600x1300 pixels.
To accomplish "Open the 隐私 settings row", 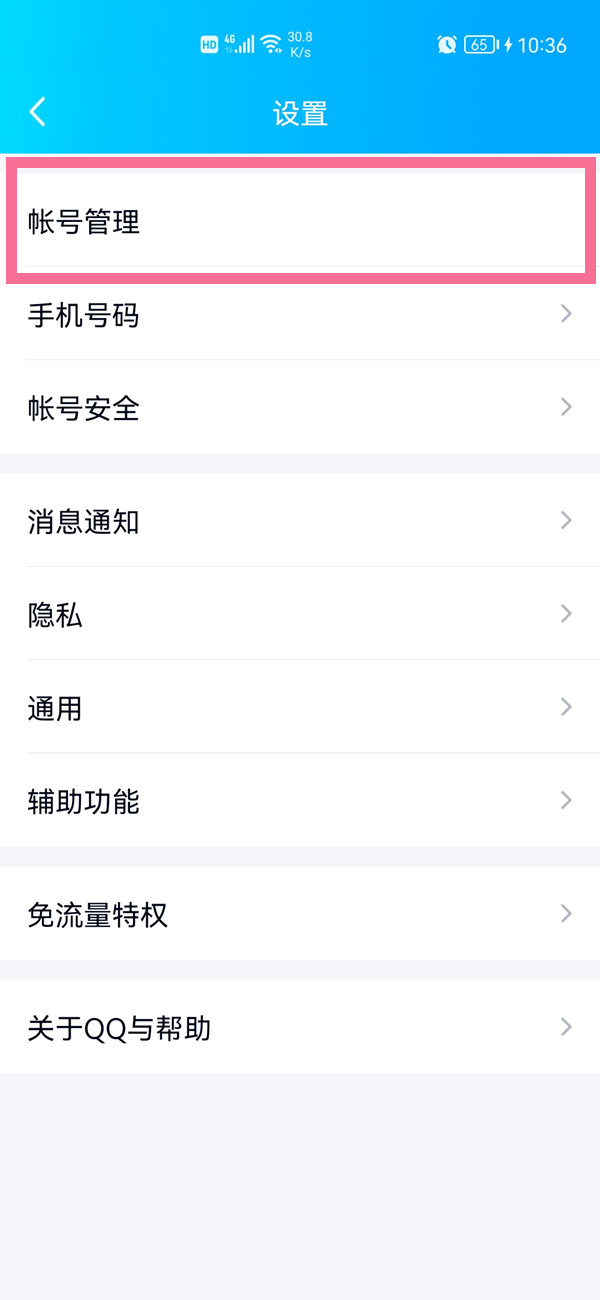I will 300,613.
